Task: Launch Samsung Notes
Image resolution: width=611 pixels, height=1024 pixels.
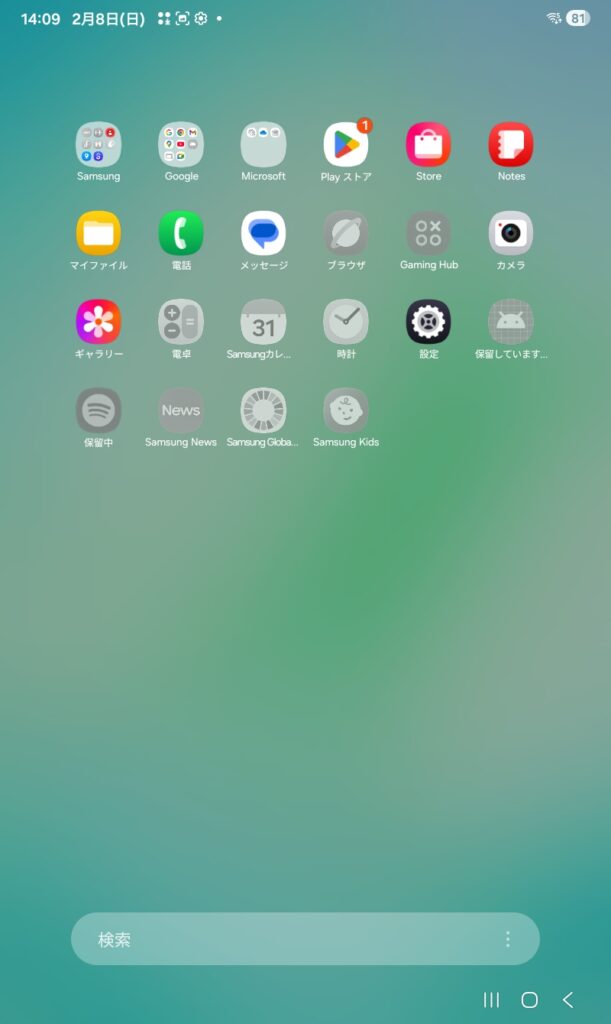Action: pos(511,145)
